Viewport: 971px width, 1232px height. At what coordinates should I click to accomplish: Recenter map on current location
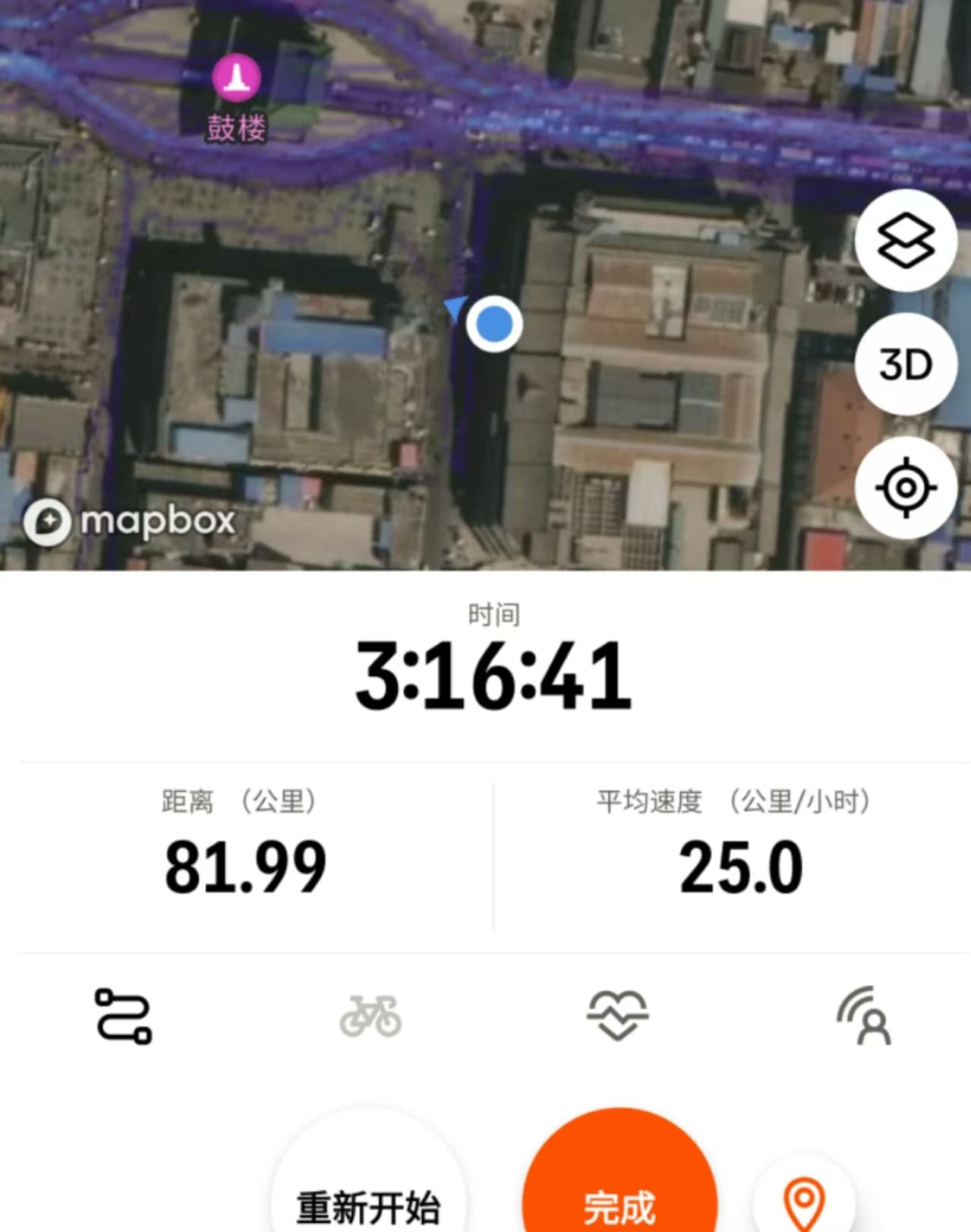coord(905,488)
